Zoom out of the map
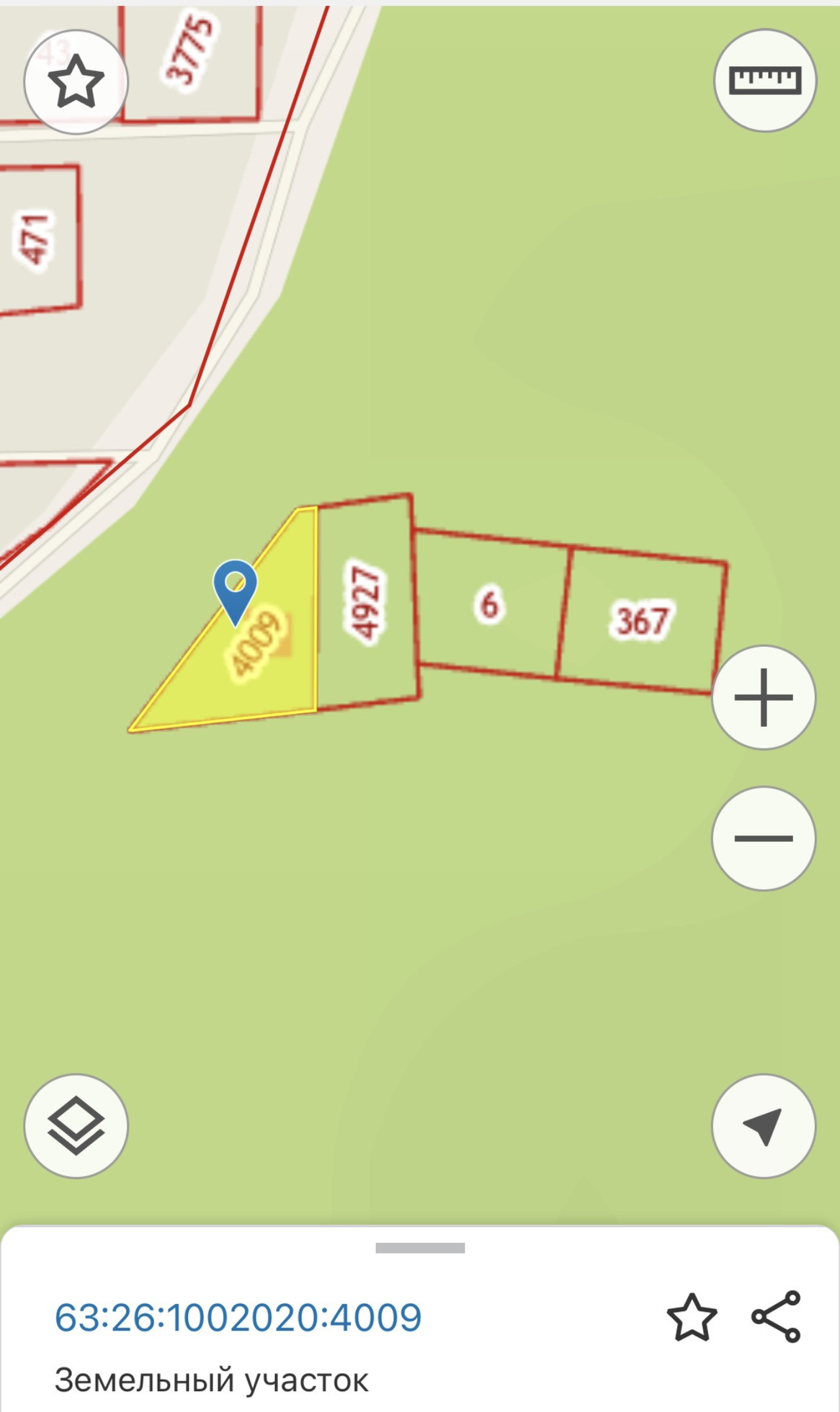The image size is (840, 1412). pos(763,839)
